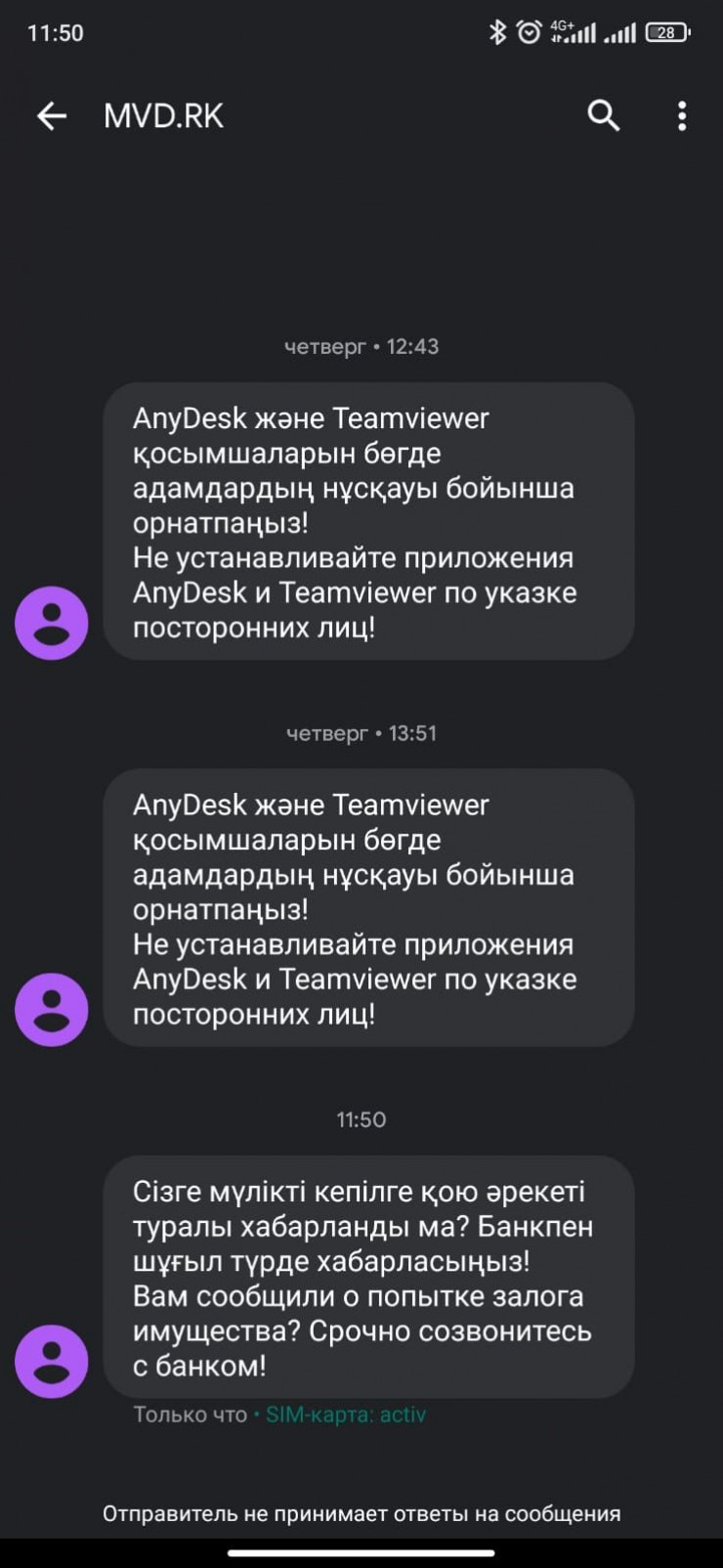Tap the sender avatar beside the 11:50 message
Image resolution: width=723 pixels, height=1568 pixels.
coord(52,1361)
